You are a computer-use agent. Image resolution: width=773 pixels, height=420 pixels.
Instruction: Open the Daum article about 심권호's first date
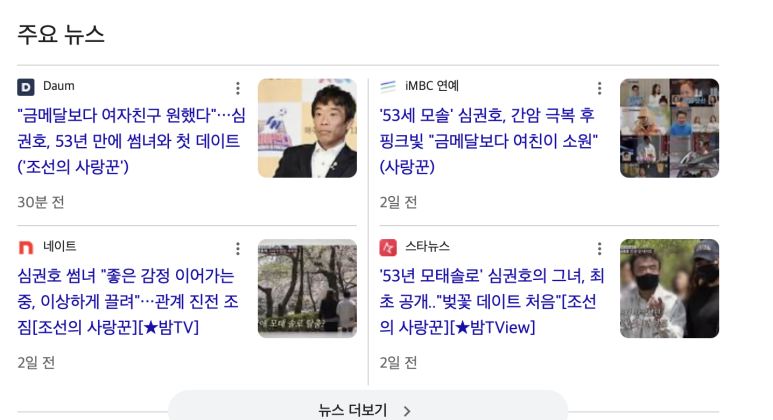click(x=130, y=141)
